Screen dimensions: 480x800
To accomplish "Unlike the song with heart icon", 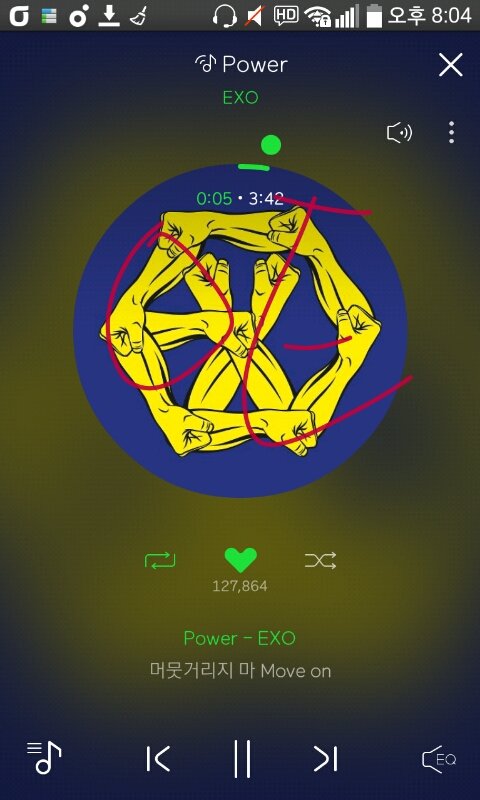I will tap(241, 560).
